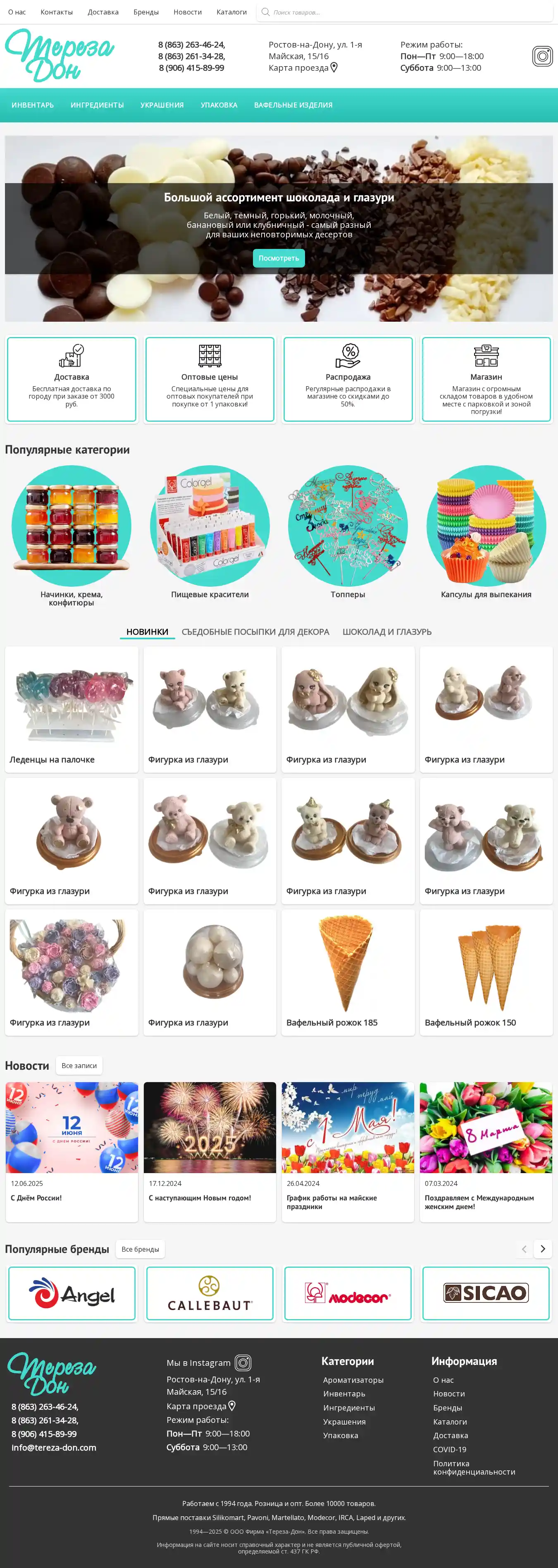
Task: Open the Топперы category
Action: point(348,535)
